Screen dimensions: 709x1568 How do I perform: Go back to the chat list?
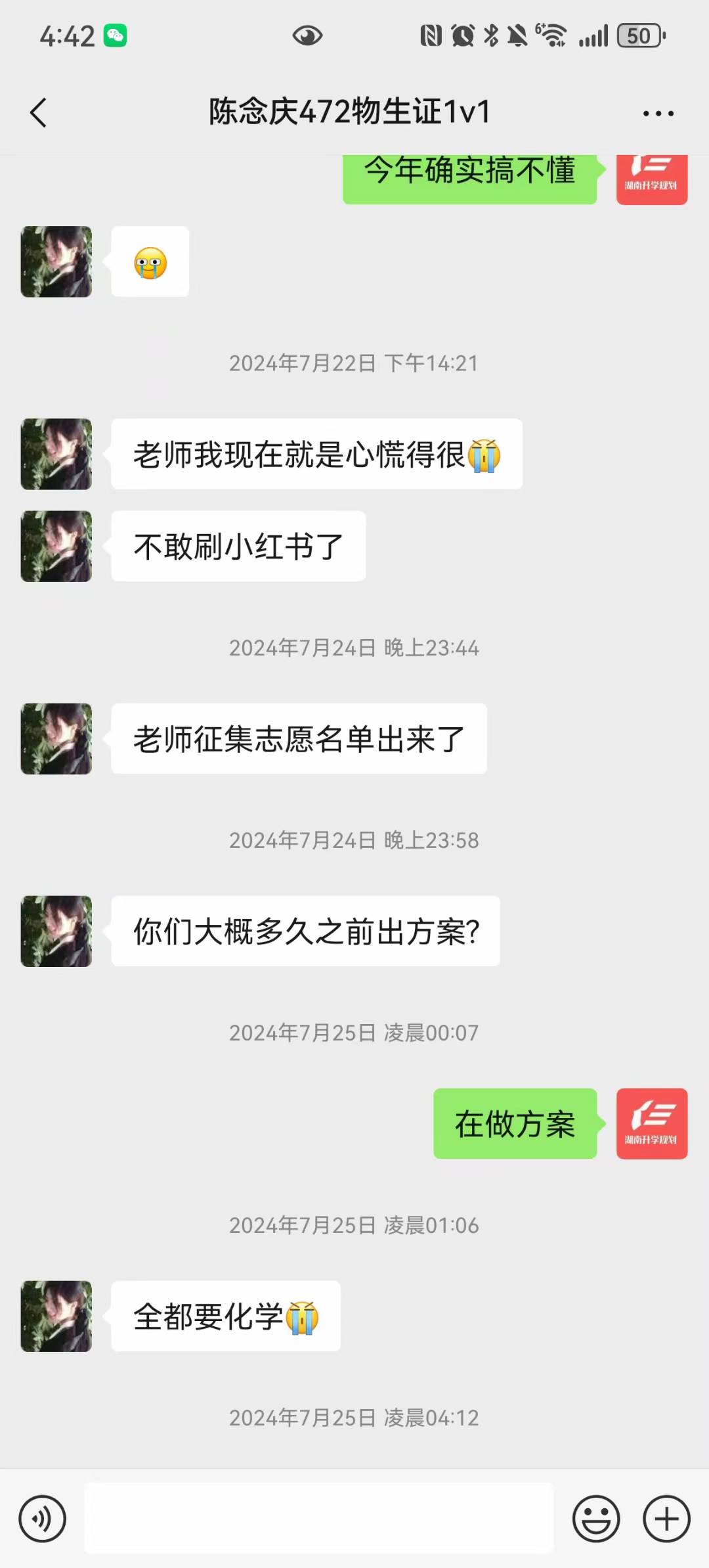click(x=39, y=112)
